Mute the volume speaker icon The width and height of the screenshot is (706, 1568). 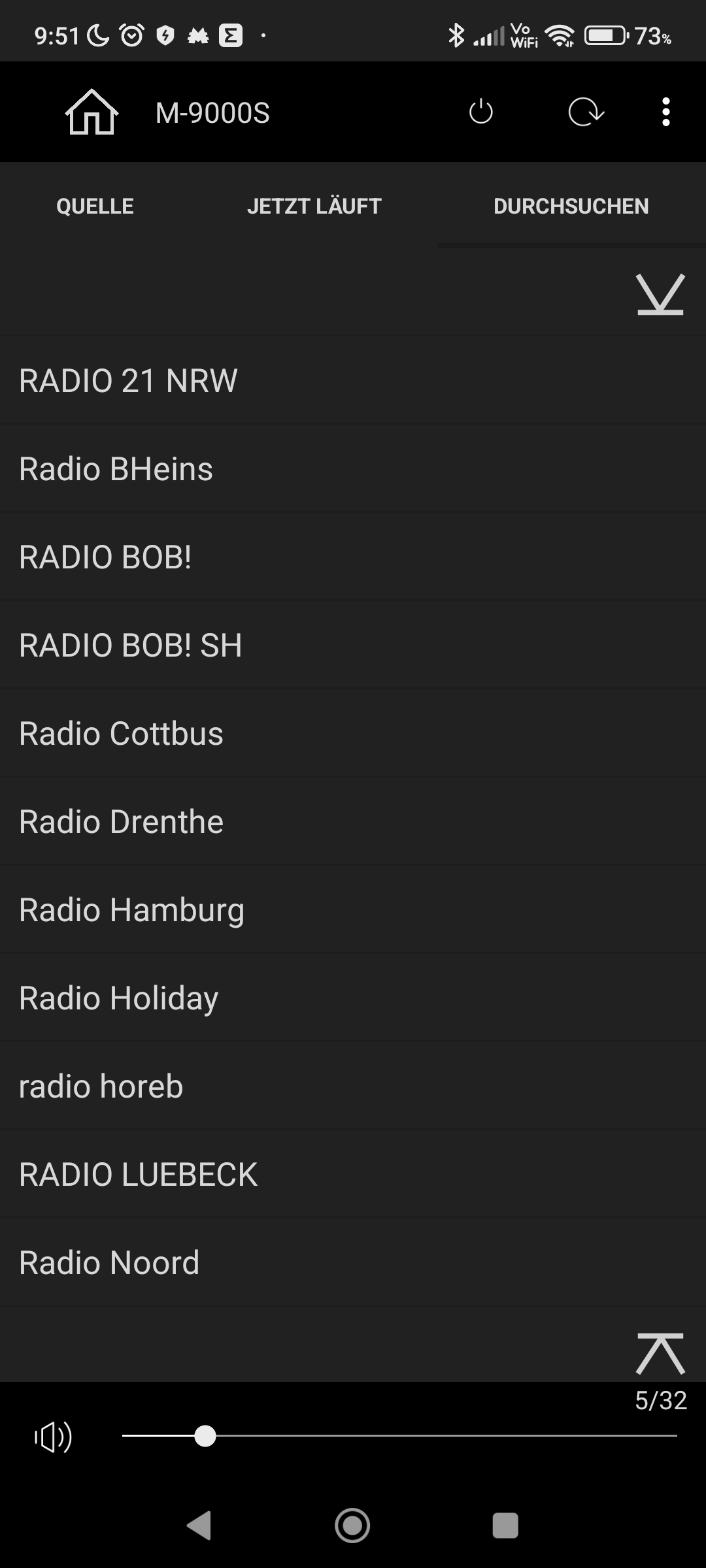coord(54,1437)
